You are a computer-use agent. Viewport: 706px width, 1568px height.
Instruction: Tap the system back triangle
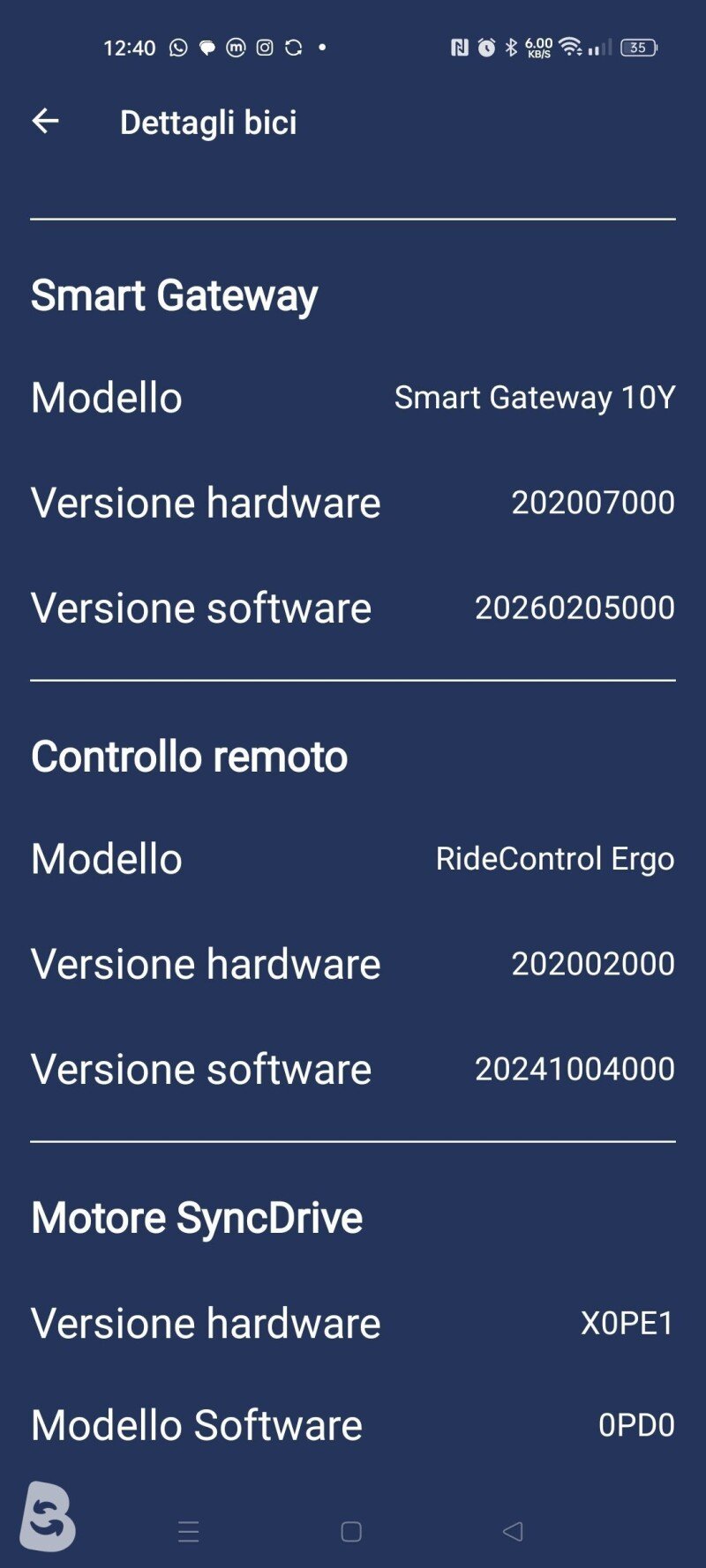pyautogui.click(x=513, y=1532)
